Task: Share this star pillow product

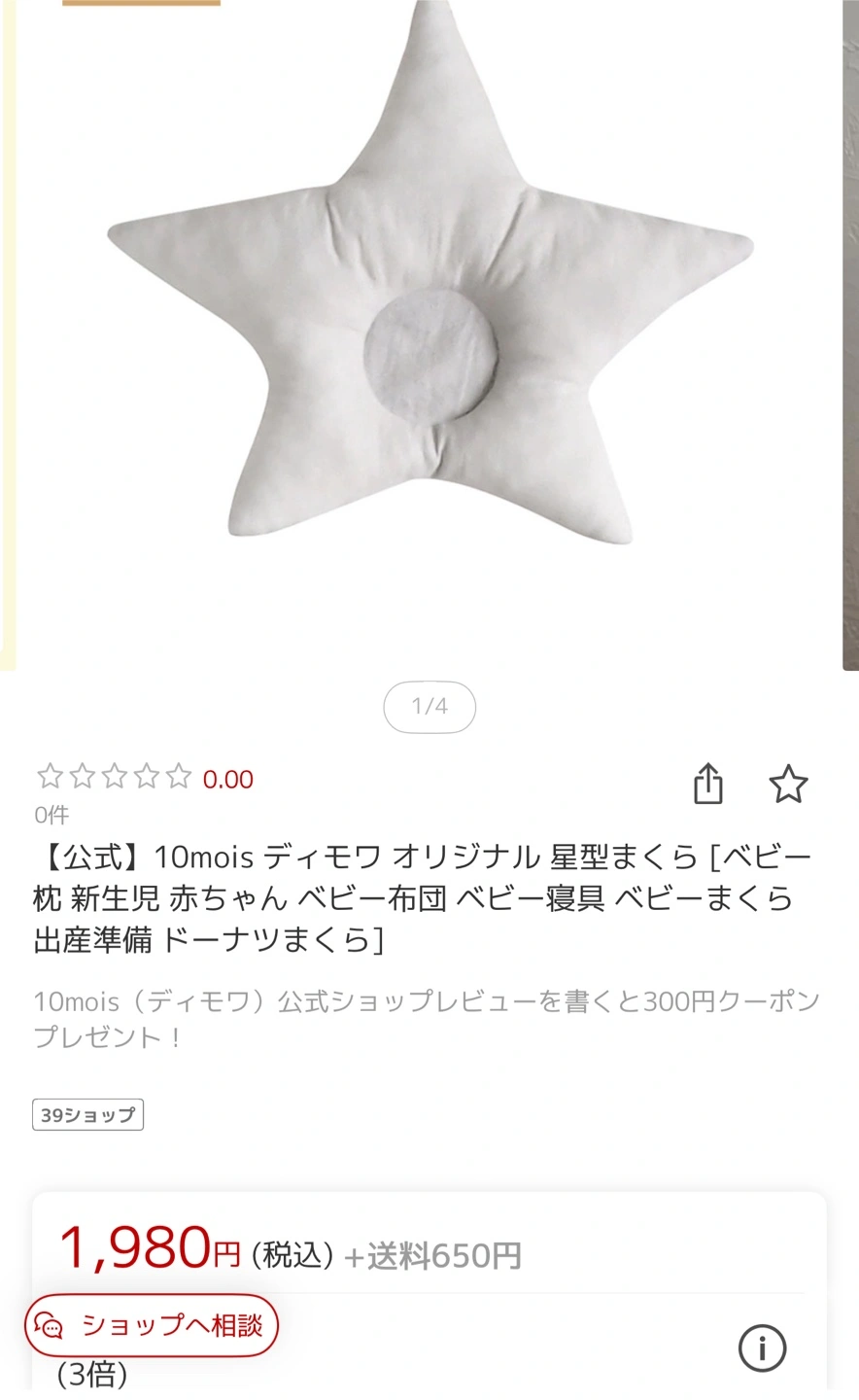Action: pos(708,784)
